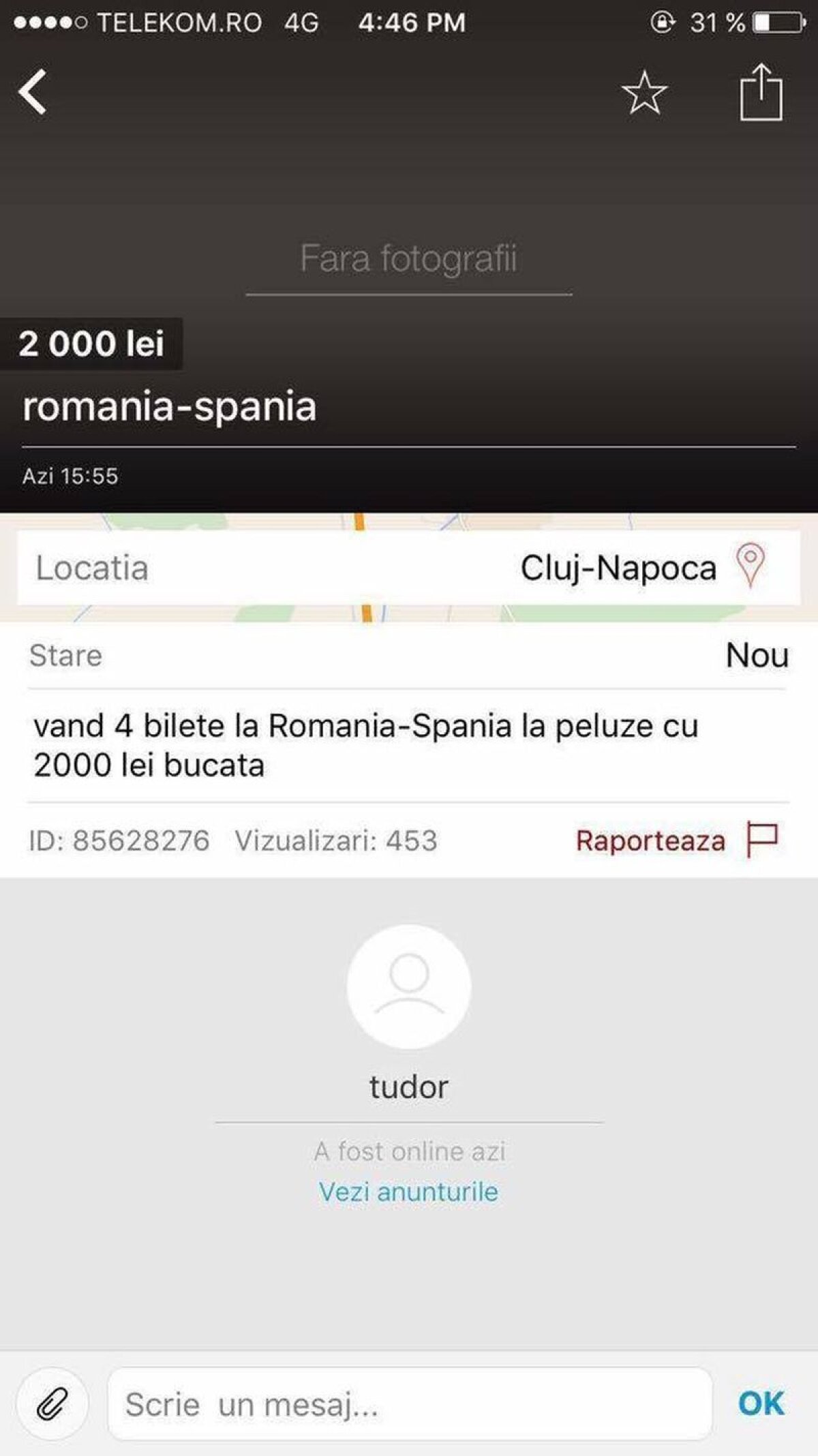Expand the Stare condition row
The height and width of the screenshot is (1456, 818).
point(409,655)
